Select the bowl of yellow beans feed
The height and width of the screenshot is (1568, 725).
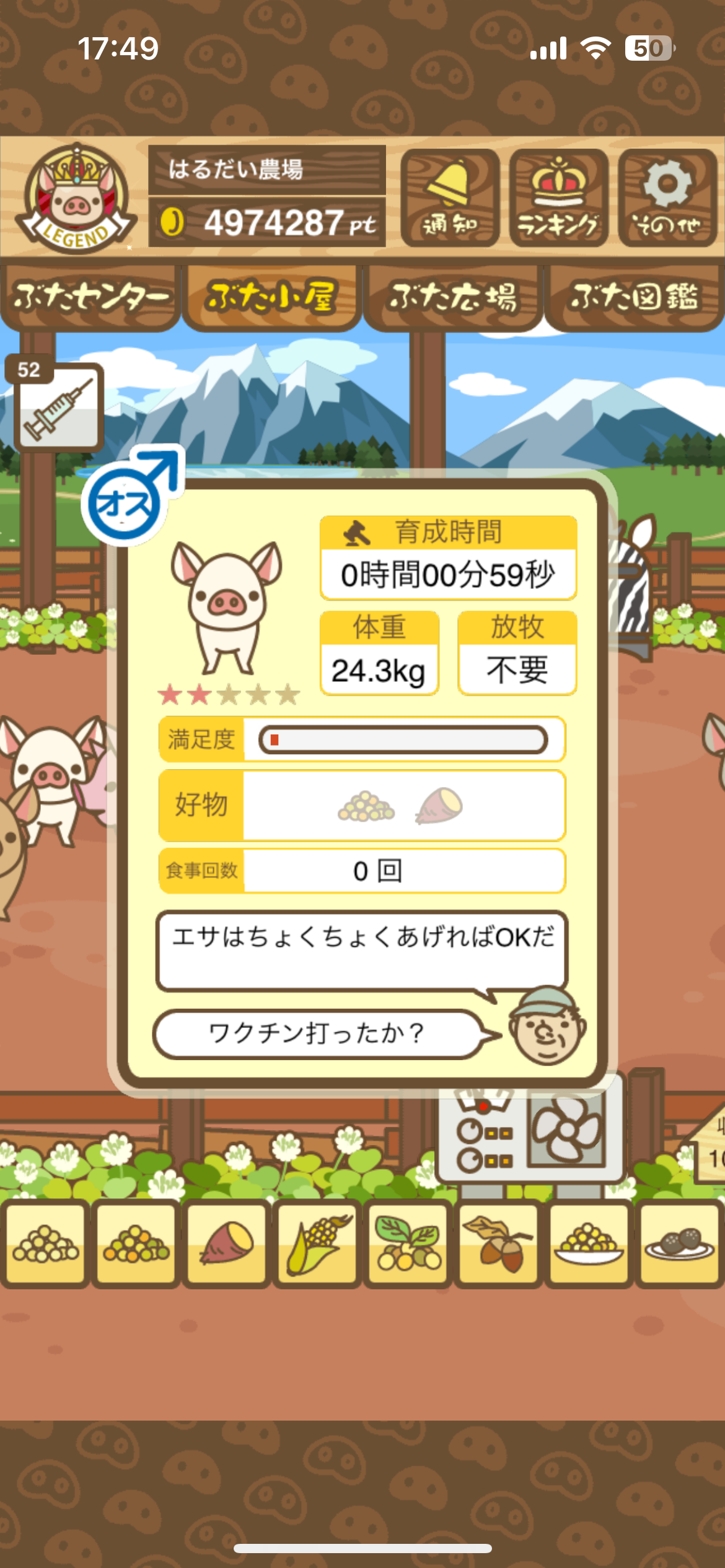point(589,1242)
